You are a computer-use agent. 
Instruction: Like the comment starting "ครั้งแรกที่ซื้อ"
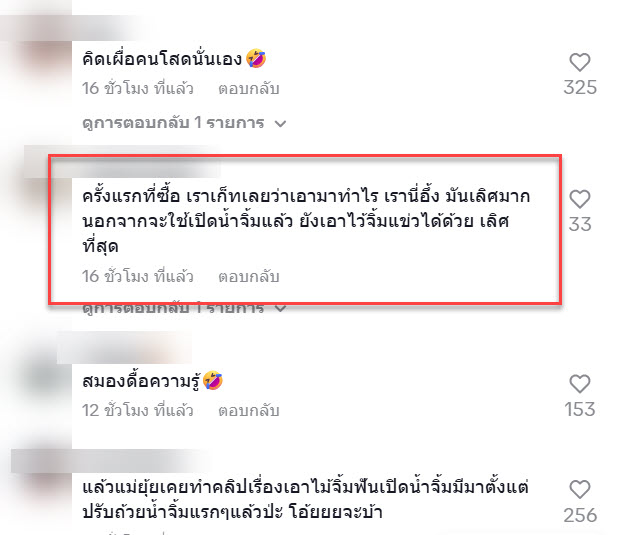click(x=580, y=199)
